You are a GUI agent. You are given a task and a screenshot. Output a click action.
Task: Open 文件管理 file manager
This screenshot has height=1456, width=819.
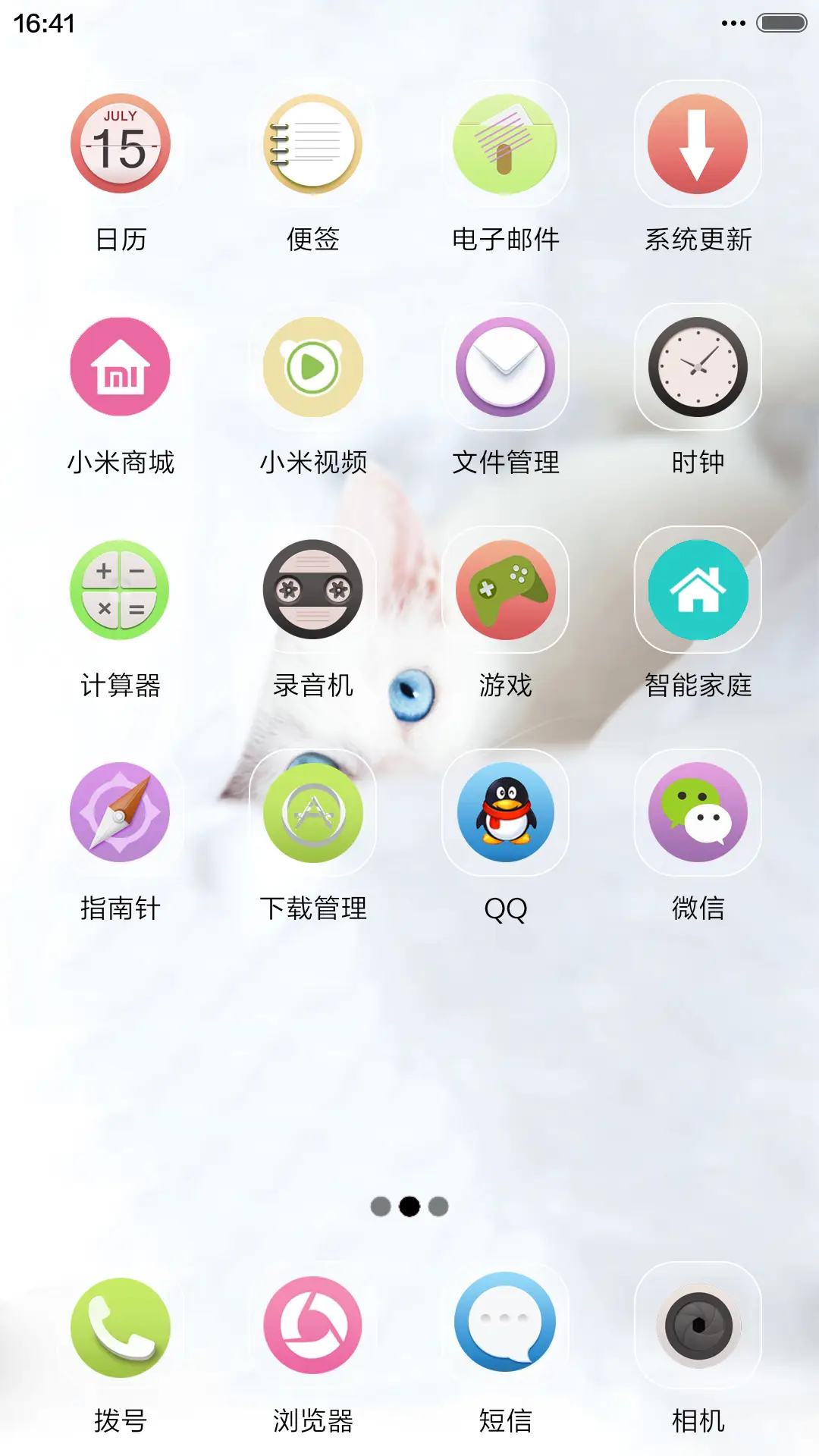506,367
